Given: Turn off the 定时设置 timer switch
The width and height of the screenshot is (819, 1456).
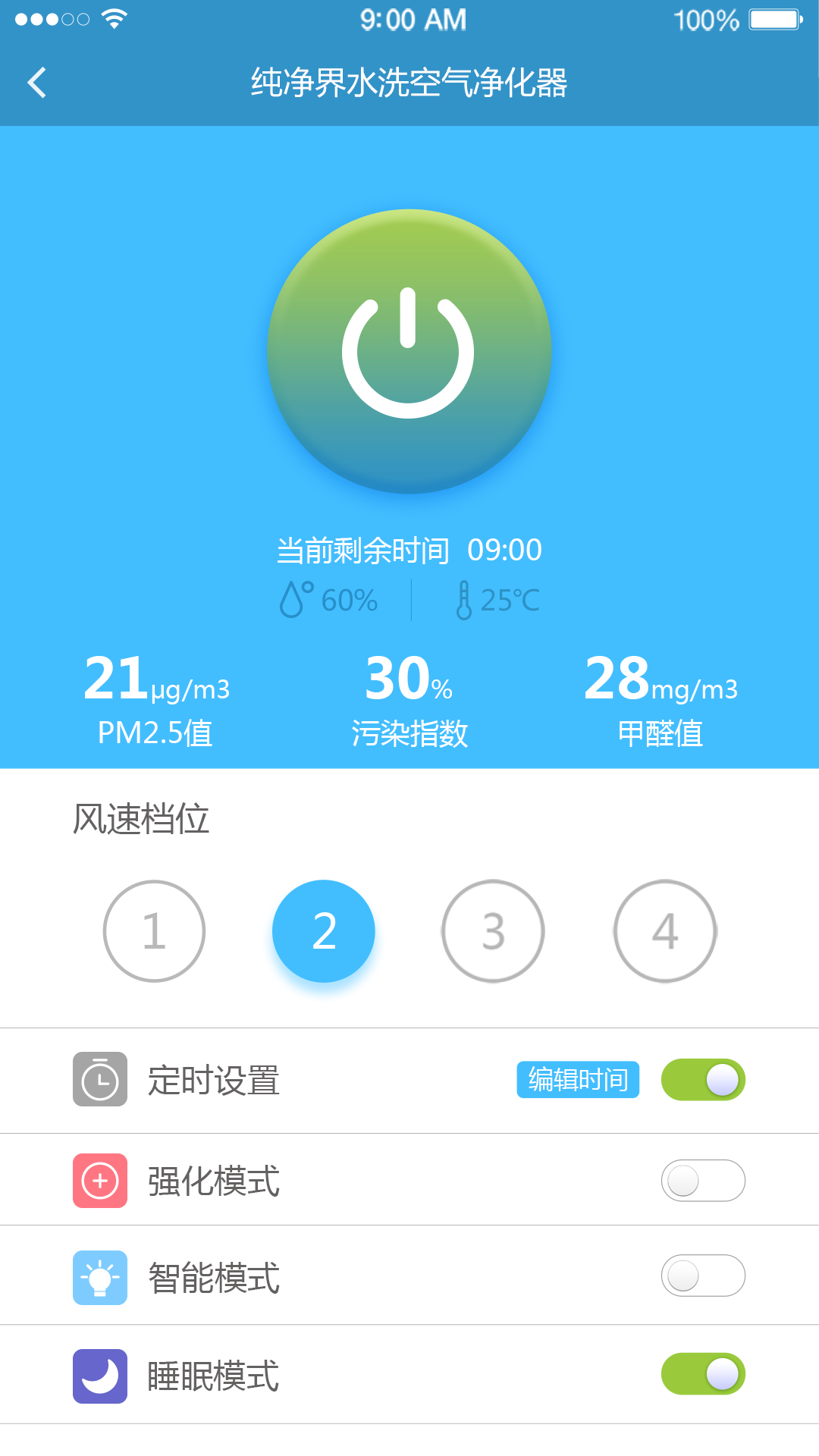Looking at the screenshot, I should click(x=703, y=1080).
